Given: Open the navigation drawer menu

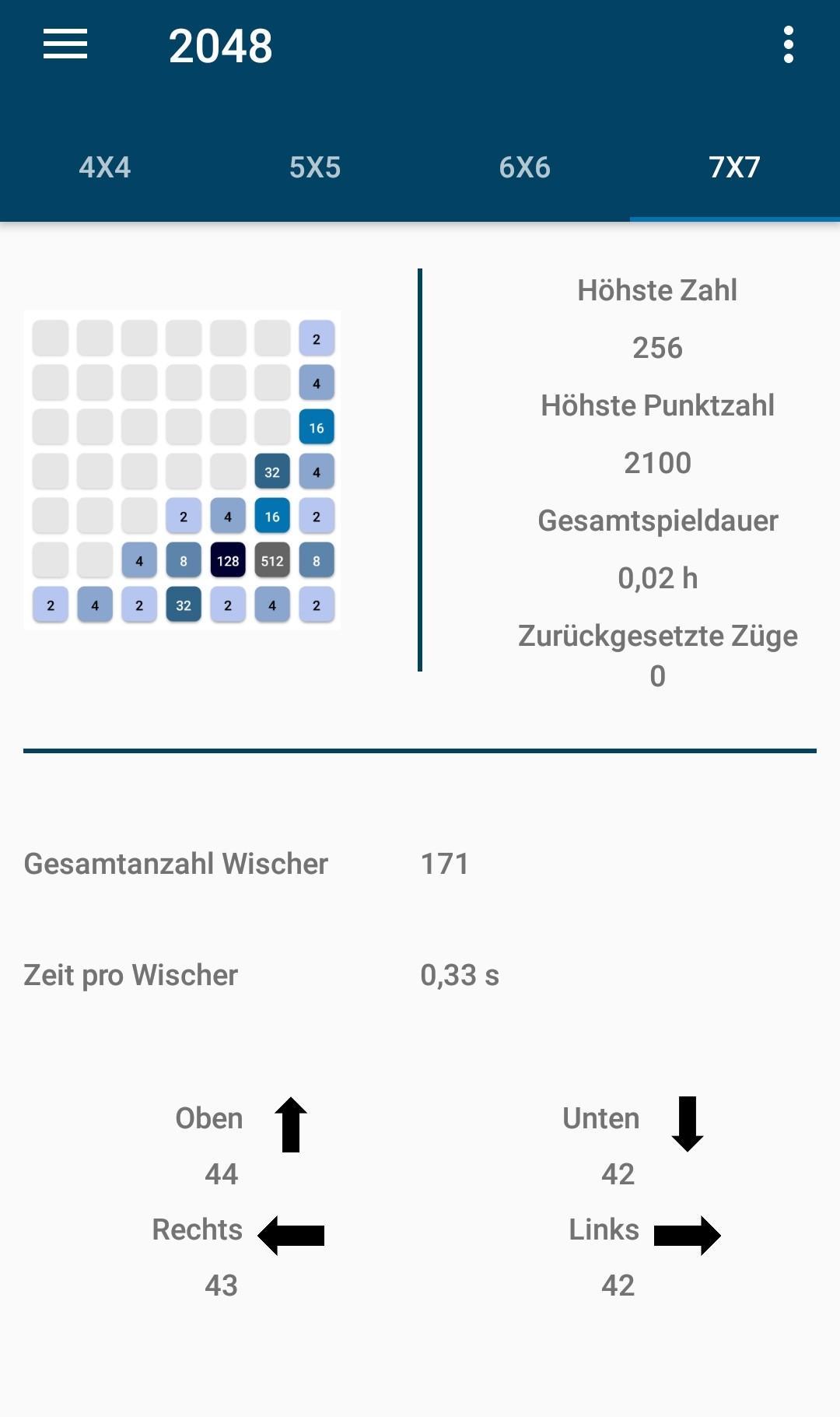Looking at the screenshot, I should 65,44.
